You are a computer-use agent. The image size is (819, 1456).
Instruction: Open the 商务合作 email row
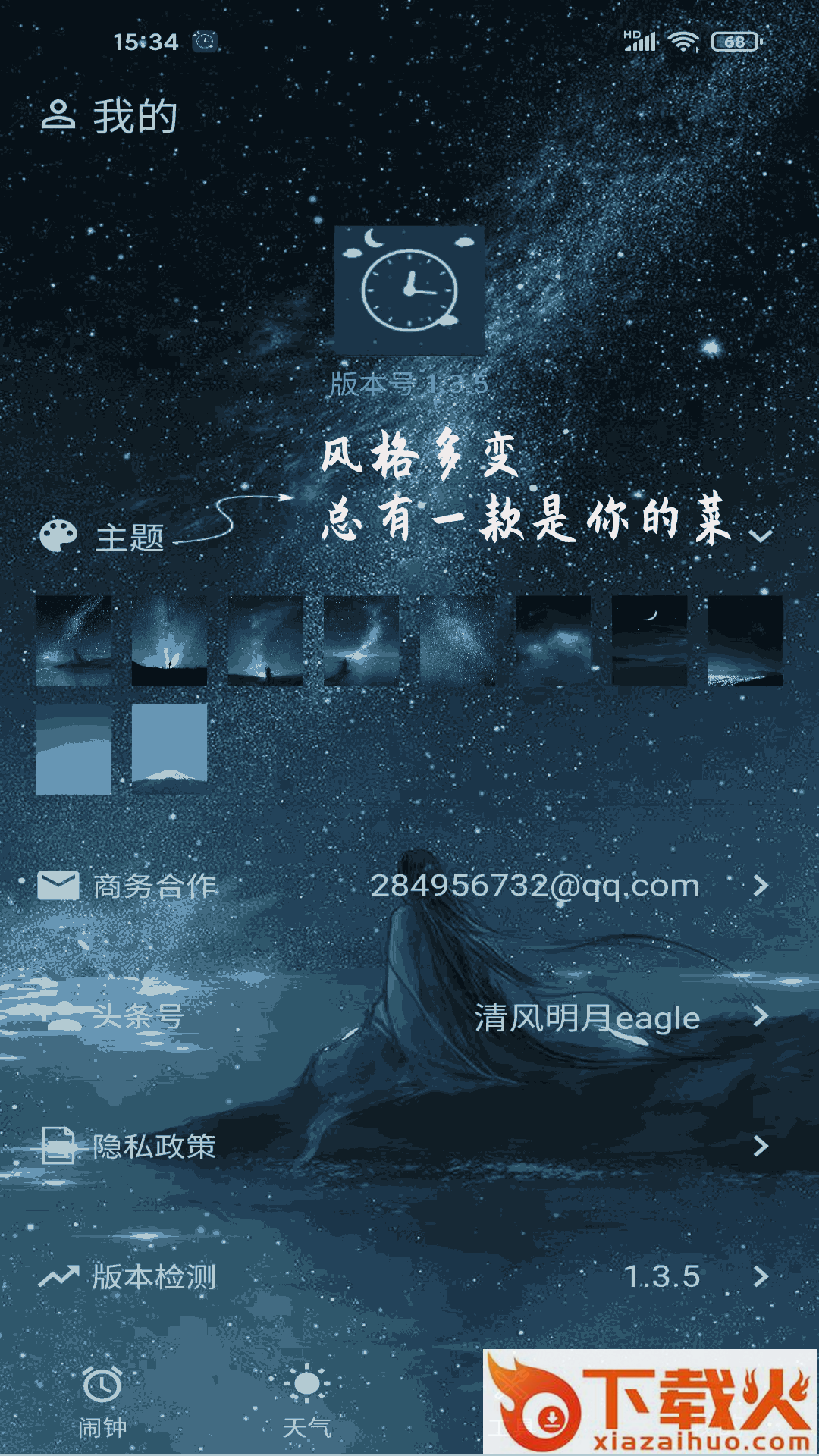point(409,886)
